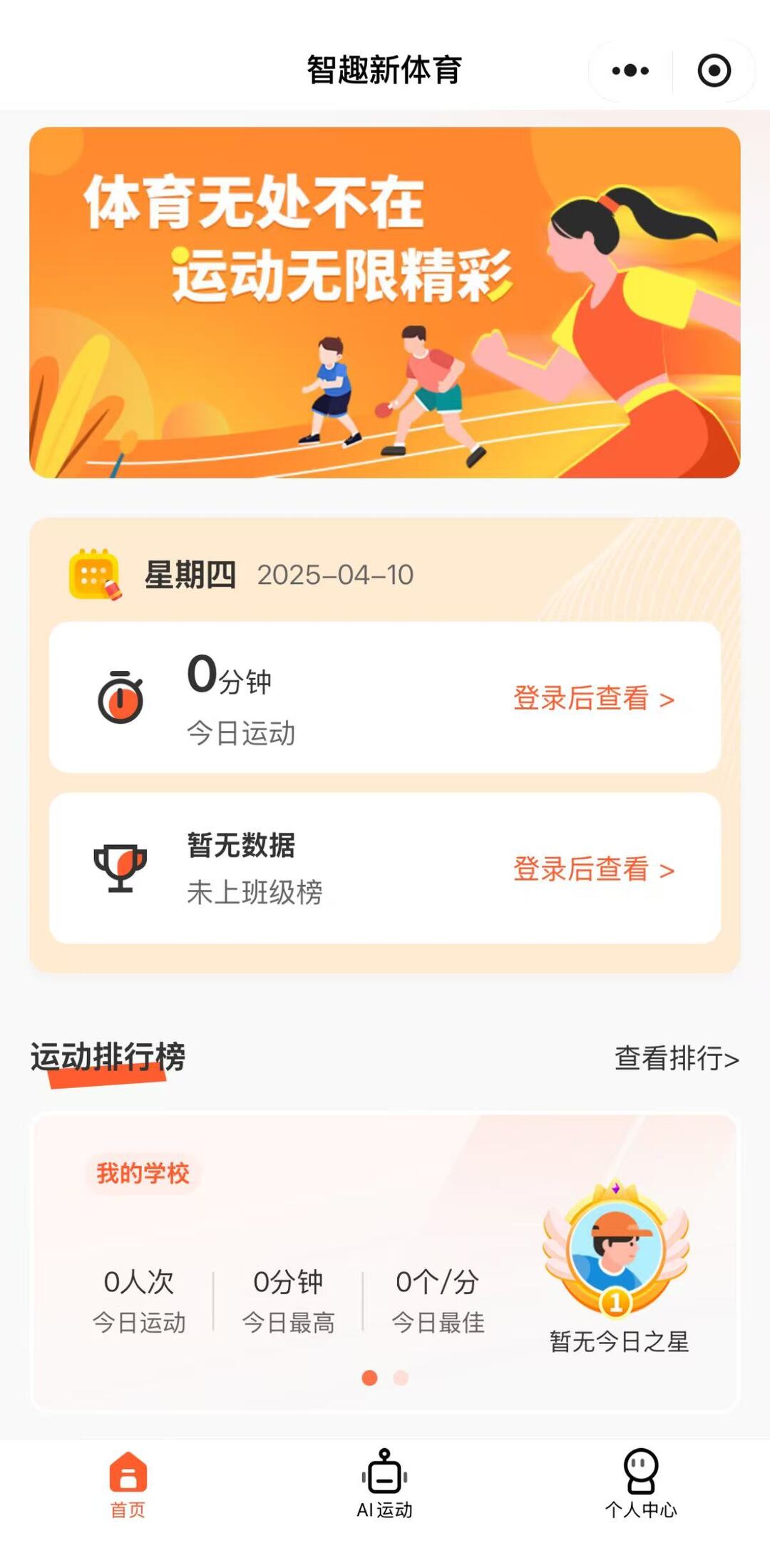Open the mini program more options menu

pyautogui.click(x=630, y=71)
